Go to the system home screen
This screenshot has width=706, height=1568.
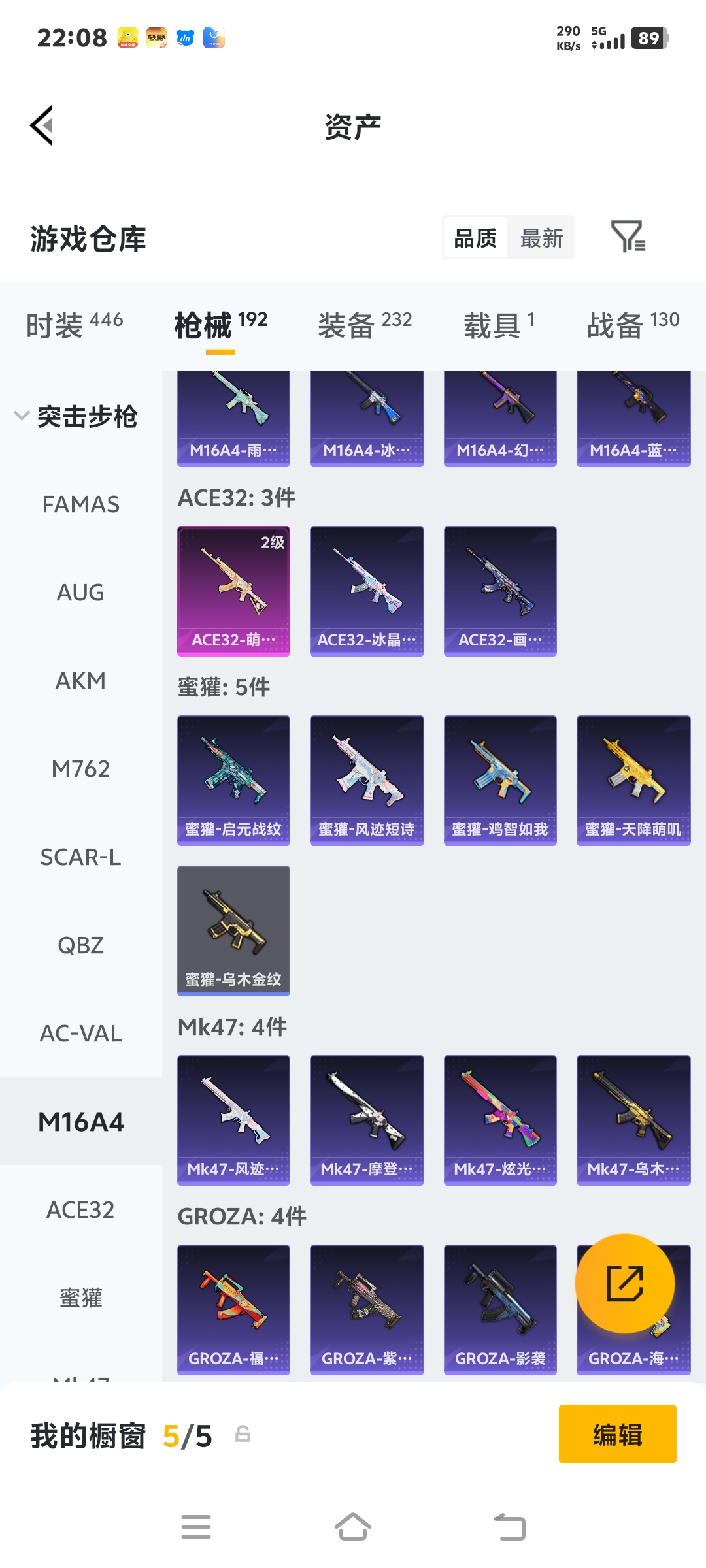(x=353, y=1527)
